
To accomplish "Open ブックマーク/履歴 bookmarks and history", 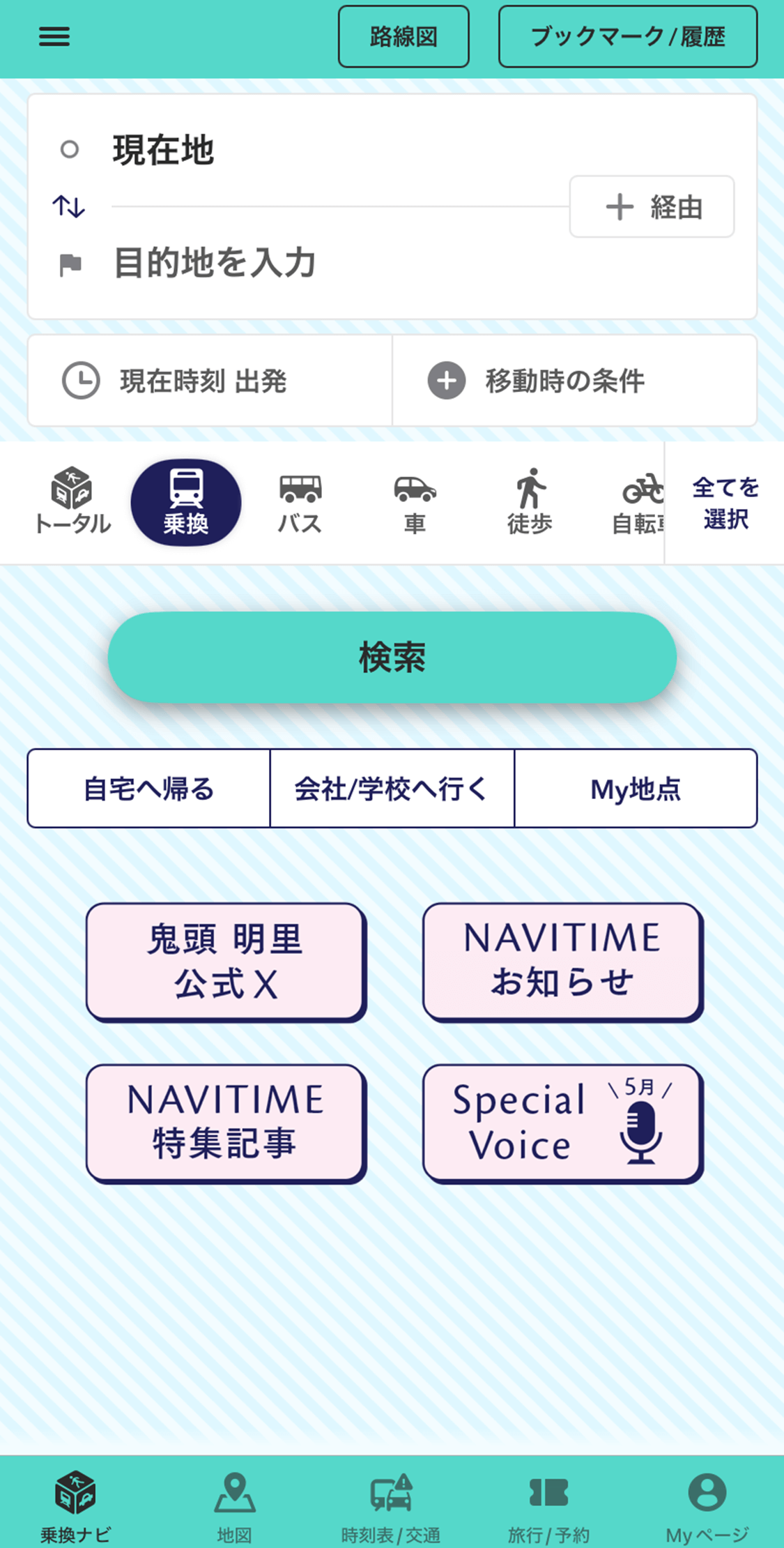I will pos(627,37).
